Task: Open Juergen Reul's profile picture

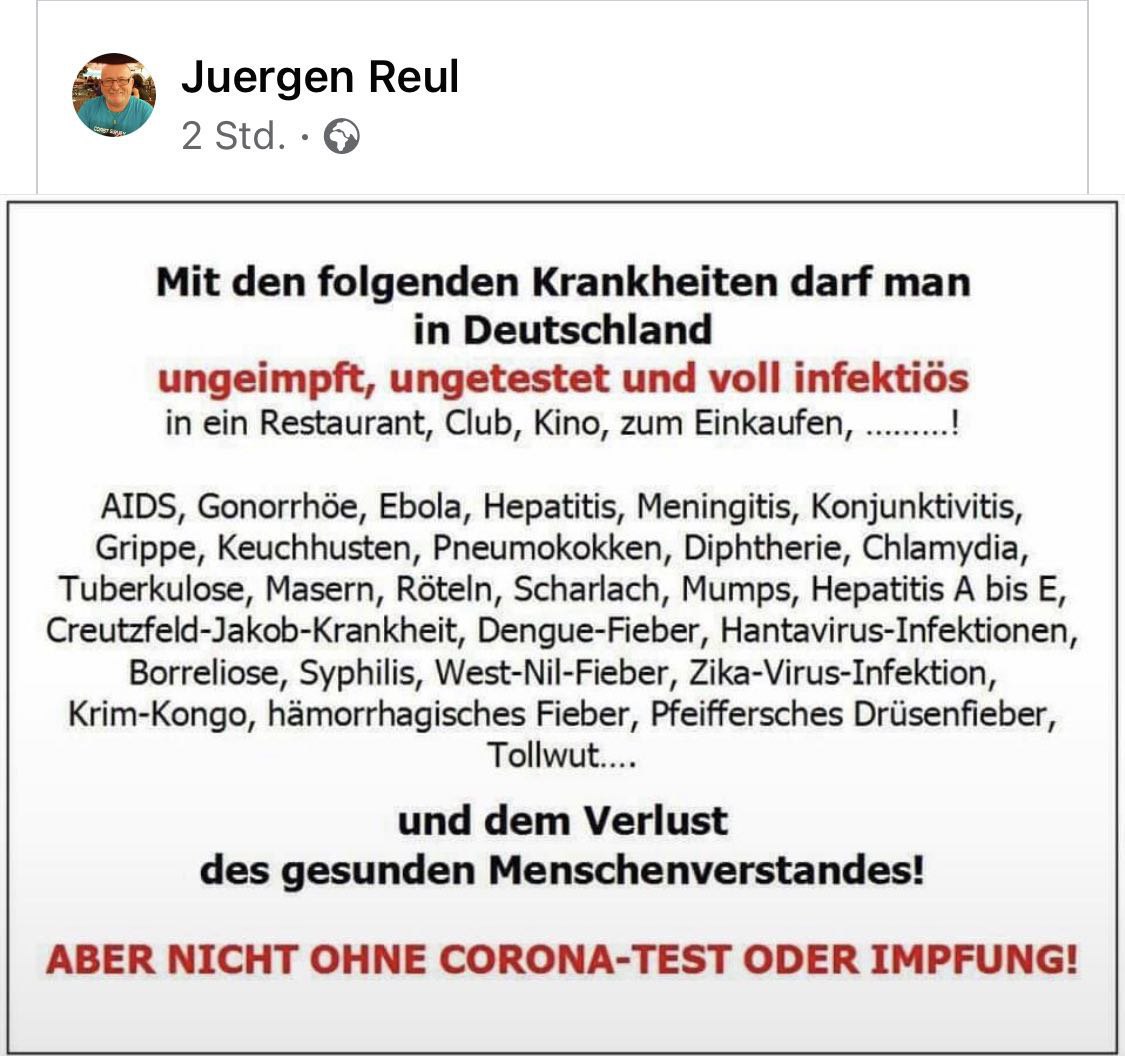Action: [114, 95]
